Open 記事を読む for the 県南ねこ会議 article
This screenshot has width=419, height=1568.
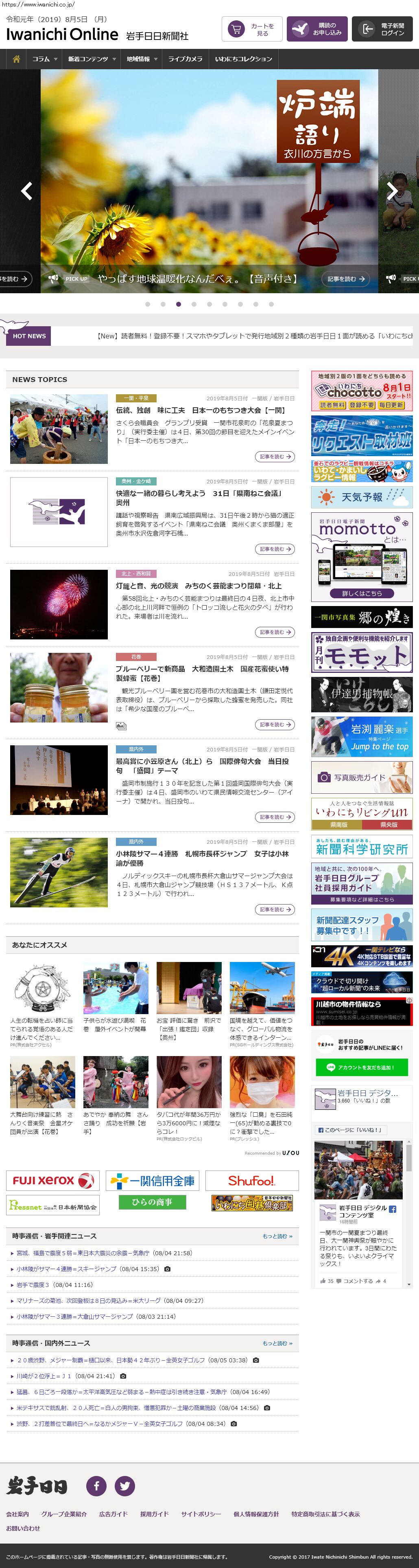point(274,549)
